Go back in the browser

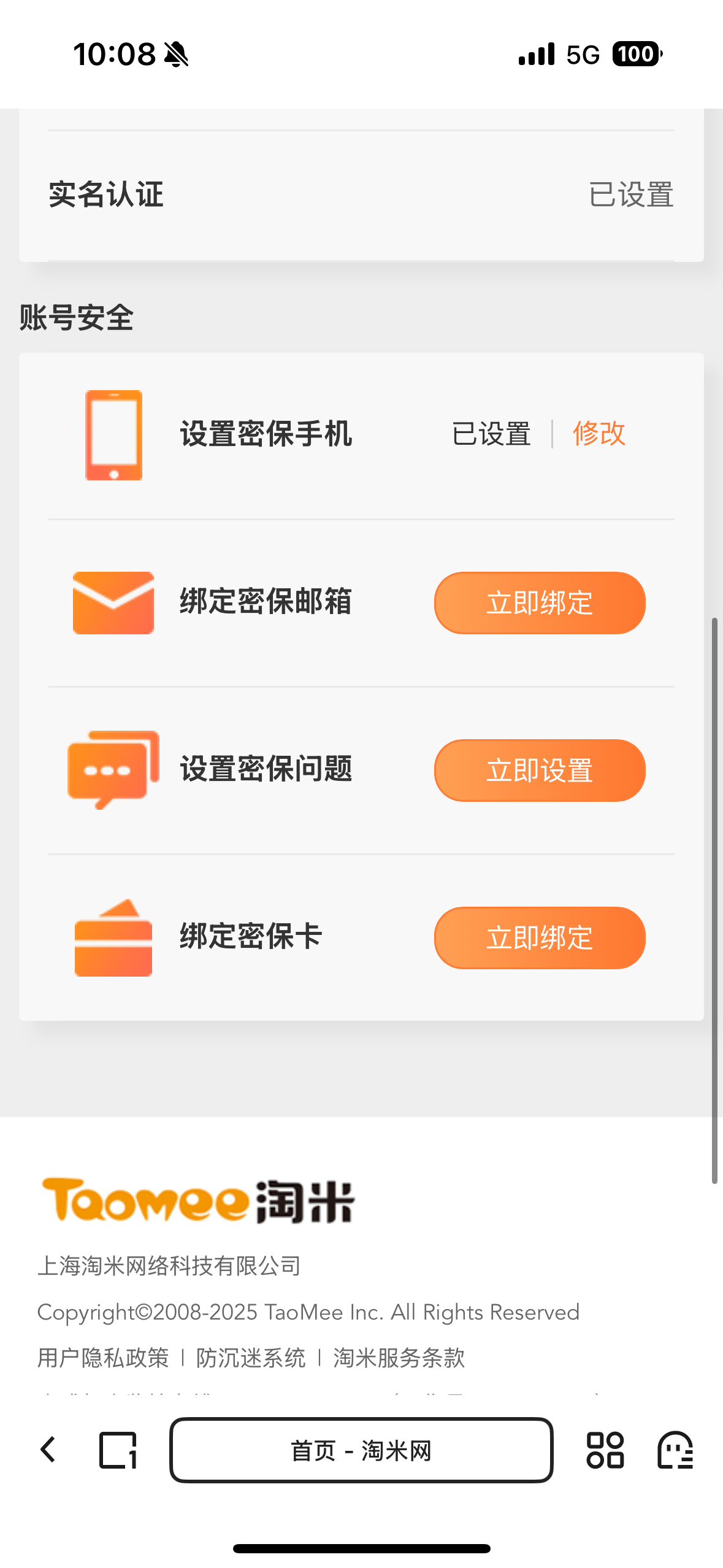click(48, 1450)
